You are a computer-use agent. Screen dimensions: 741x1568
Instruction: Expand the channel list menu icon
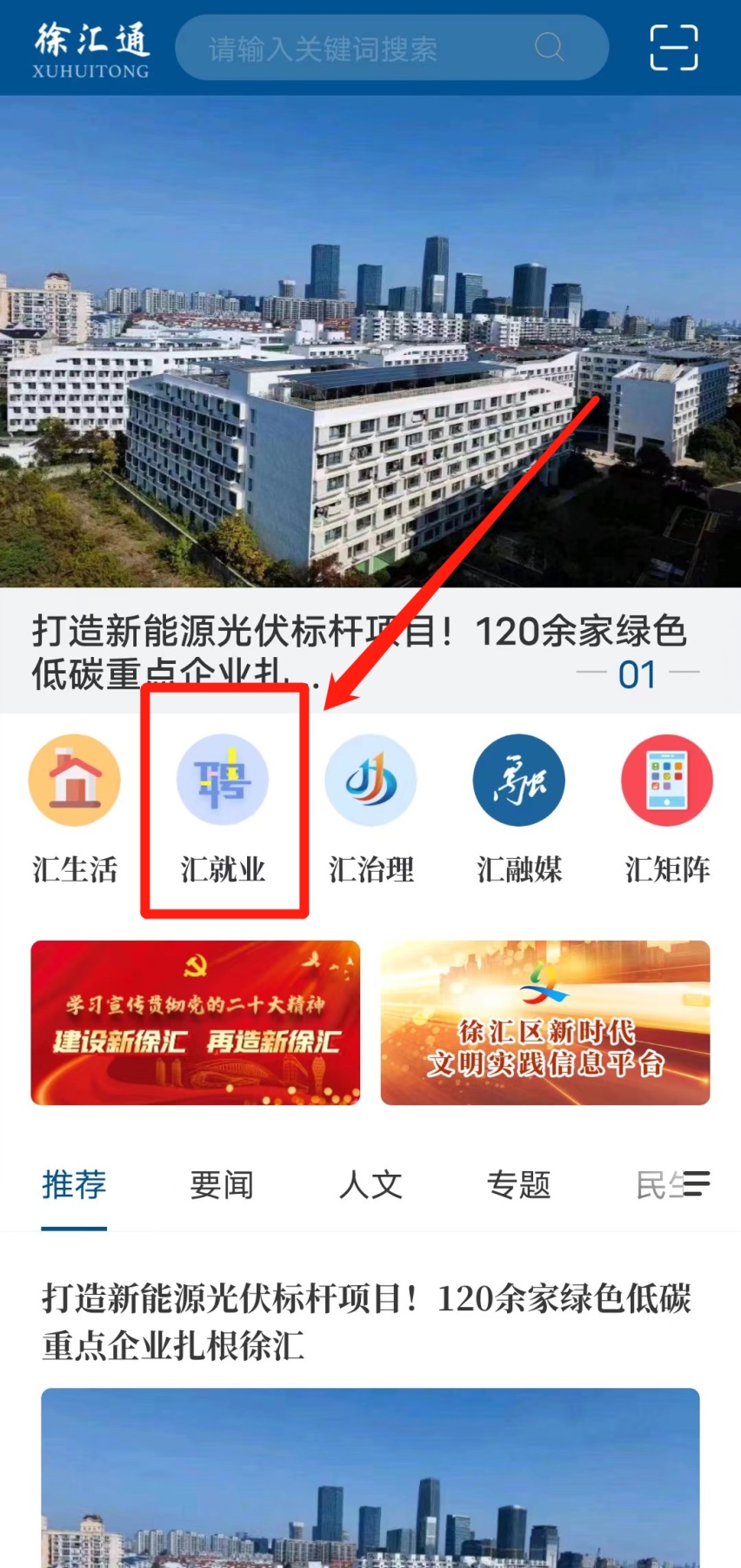(x=697, y=1183)
